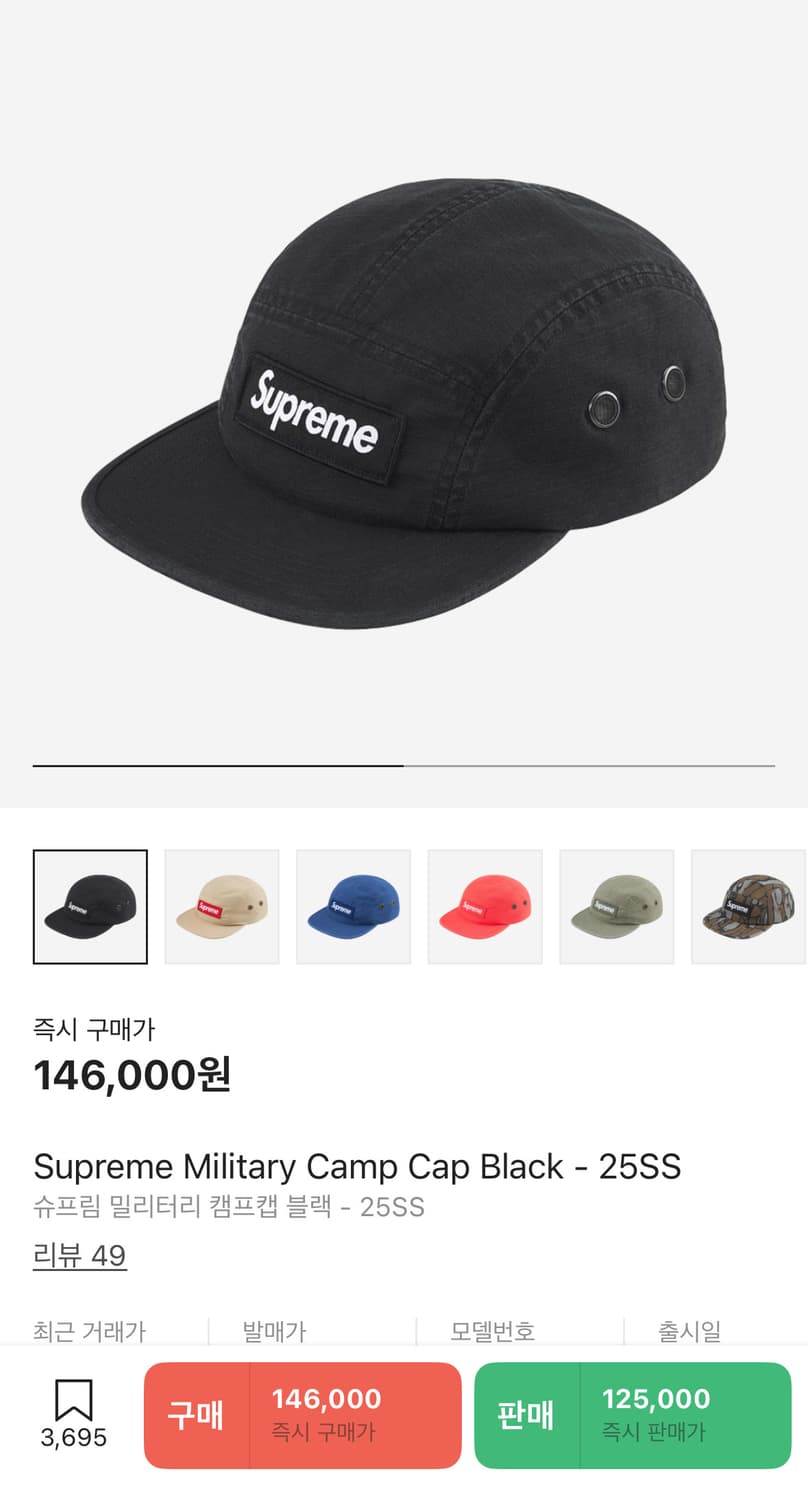808x1500 pixels.
Task: Bookmark this Supreme cap
Action: [x=73, y=1414]
